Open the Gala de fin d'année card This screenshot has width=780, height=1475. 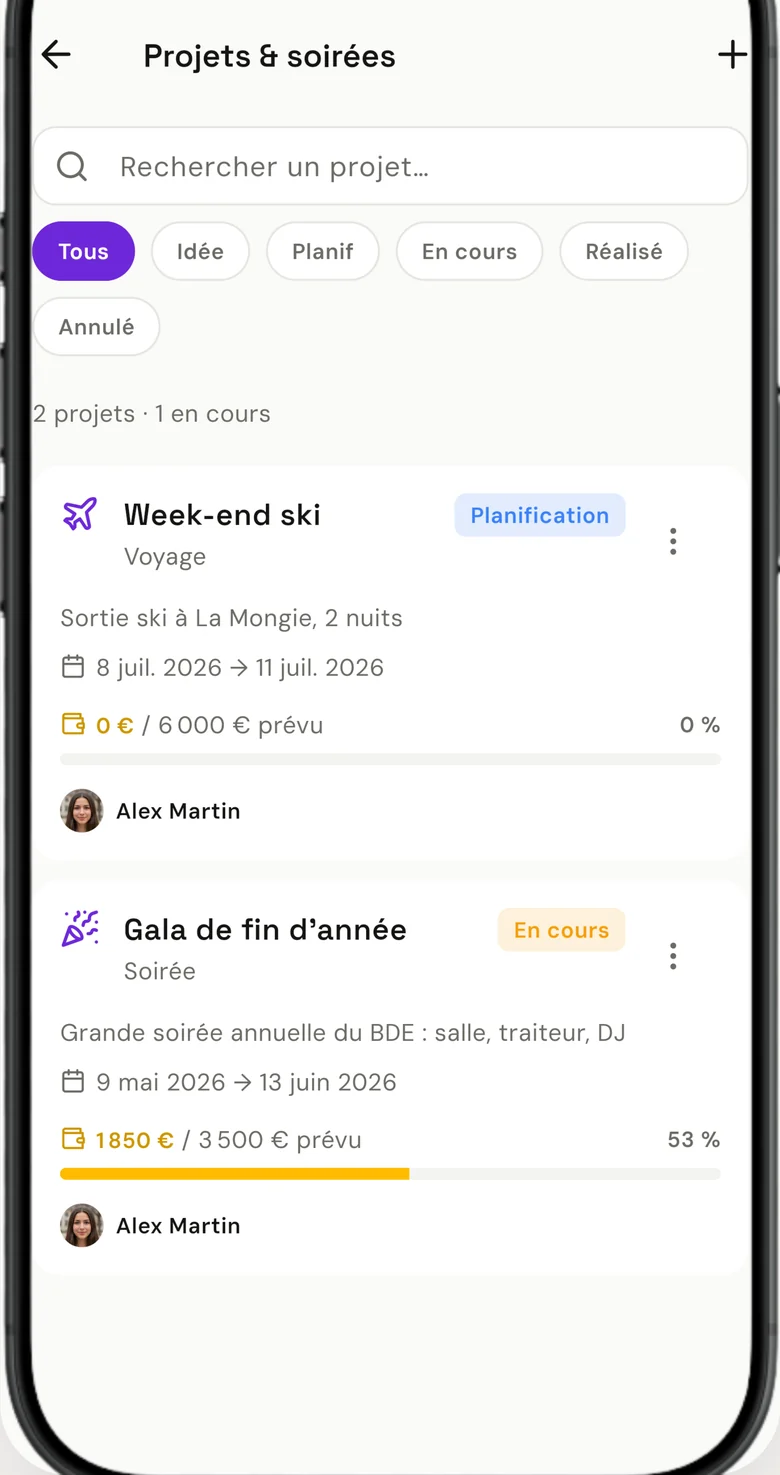coord(390,1078)
